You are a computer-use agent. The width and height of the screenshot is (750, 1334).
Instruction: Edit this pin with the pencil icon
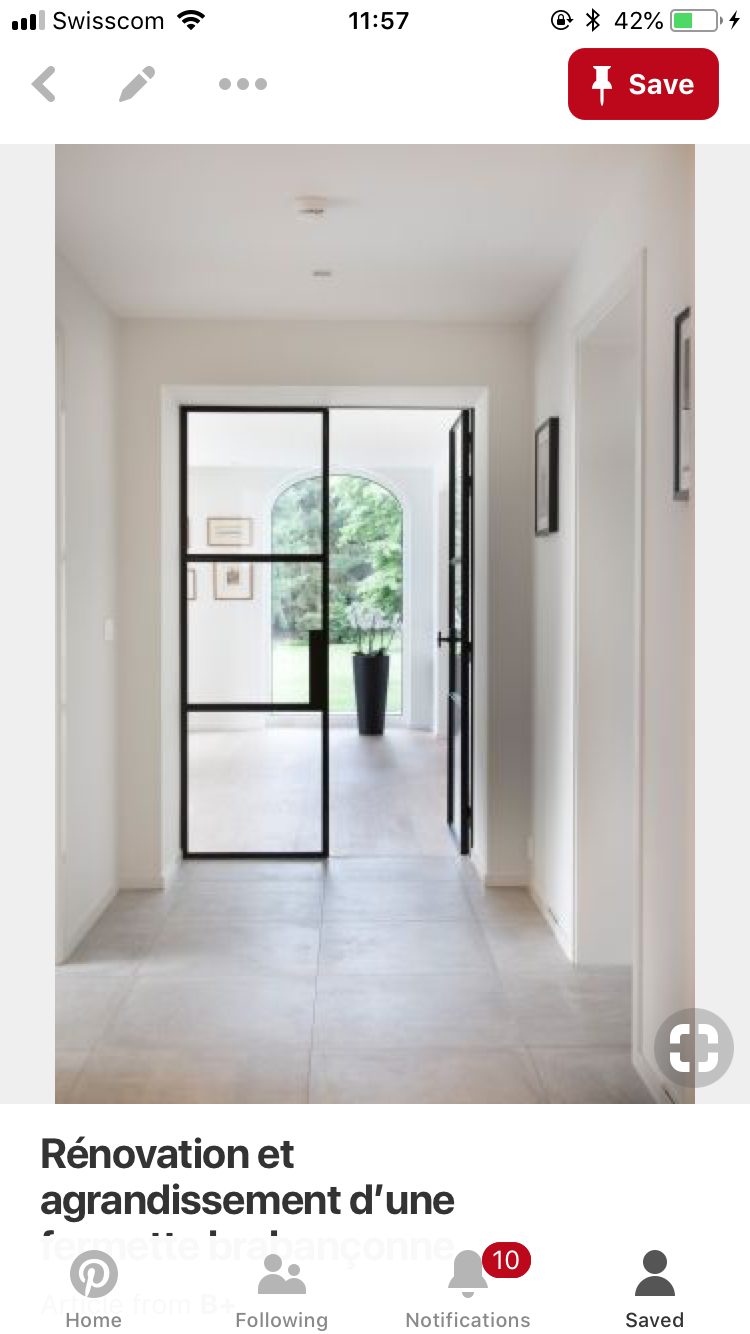tap(137, 84)
